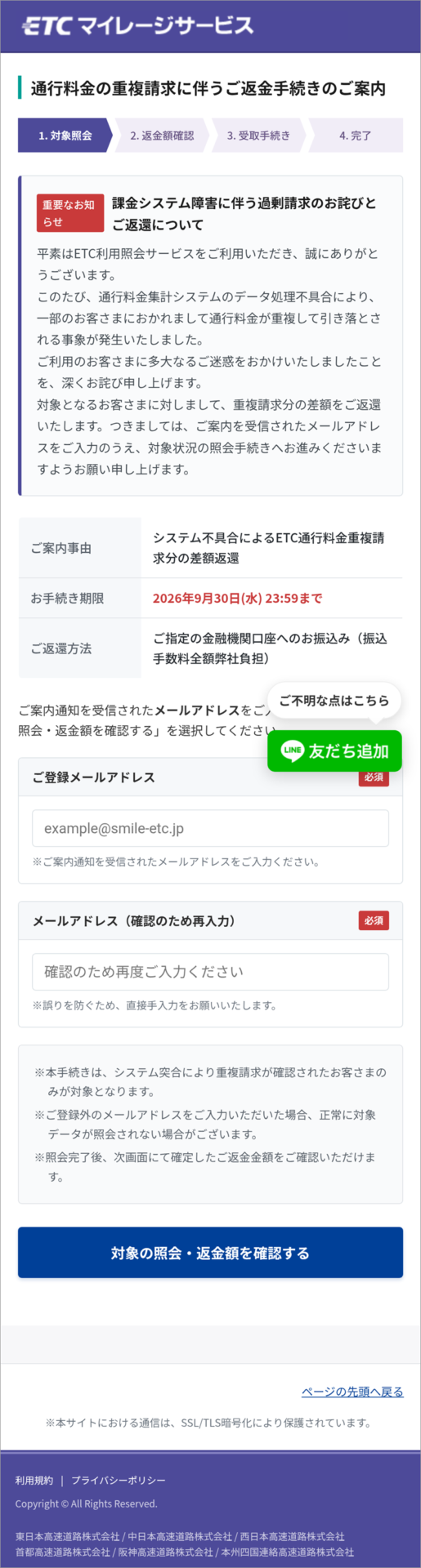Focus the email confirmation re-entry field
Viewport: 421px width, 1568px height.
(x=210, y=972)
